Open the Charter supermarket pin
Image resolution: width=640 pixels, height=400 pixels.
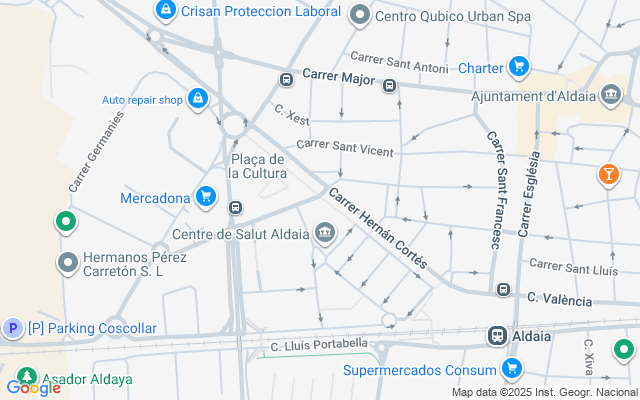518,67
